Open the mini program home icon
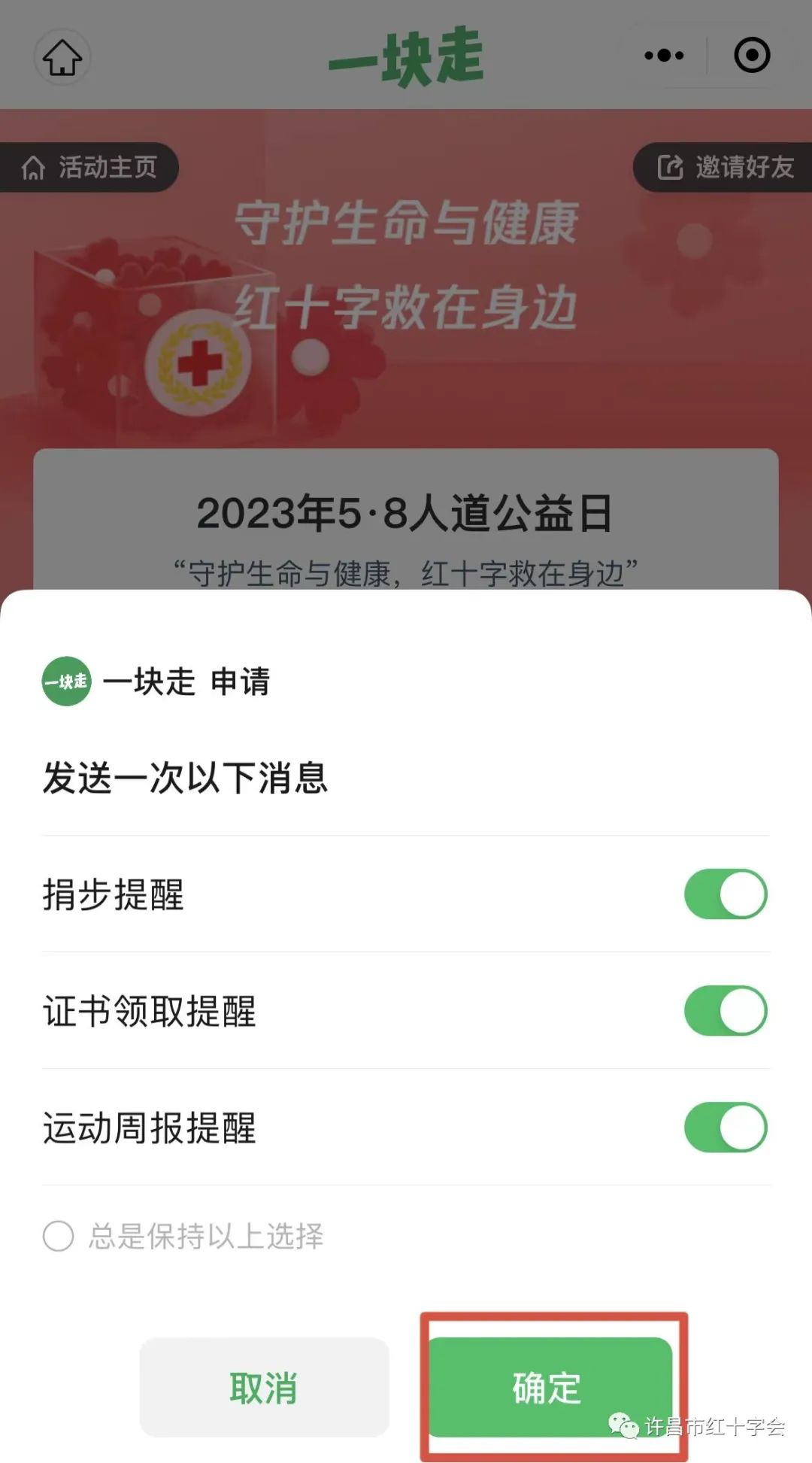The height and width of the screenshot is (1463, 812). click(62, 57)
